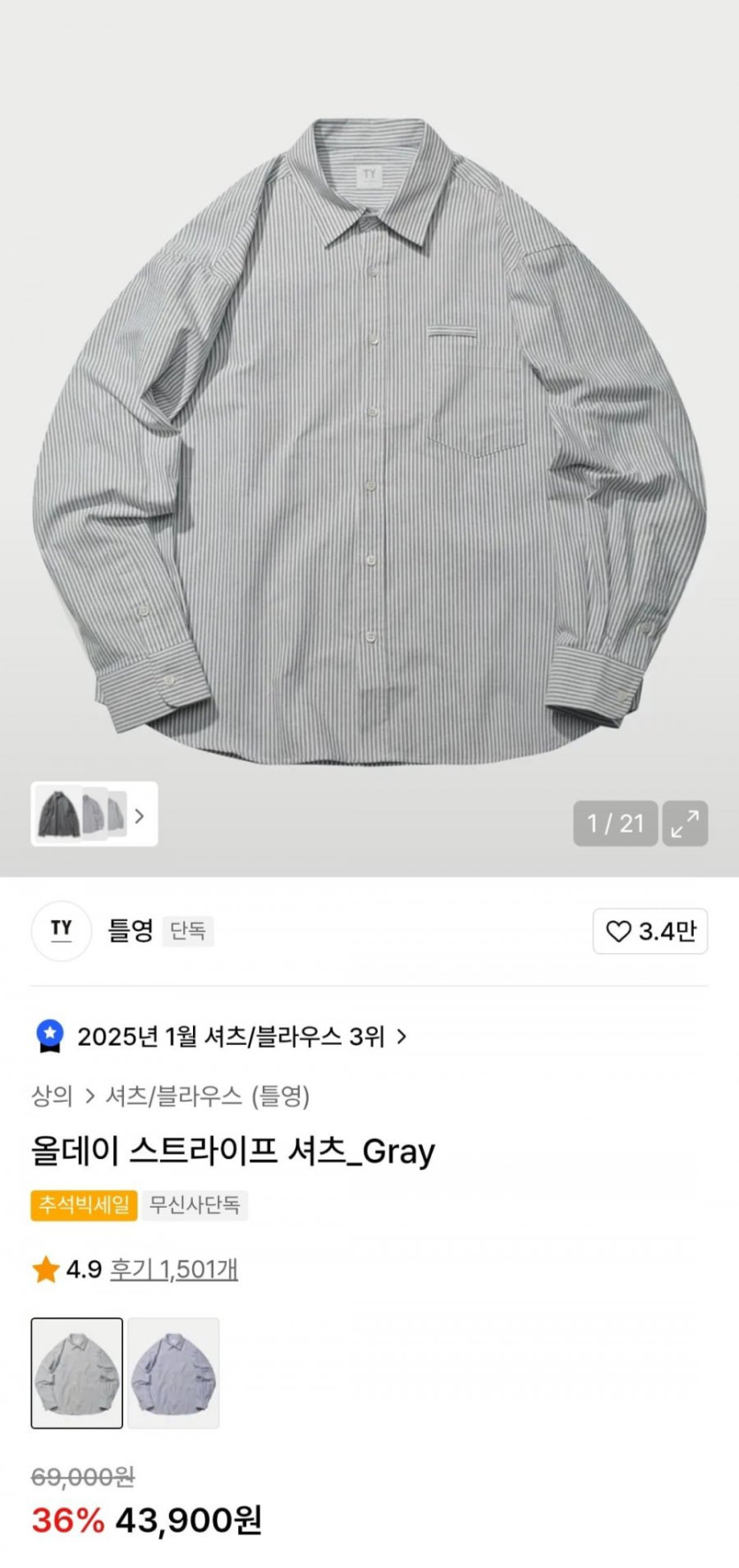Image resolution: width=739 pixels, height=1568 pixels.
Task: Open the related items thumbnail strip
Action: tap(94, 814)
